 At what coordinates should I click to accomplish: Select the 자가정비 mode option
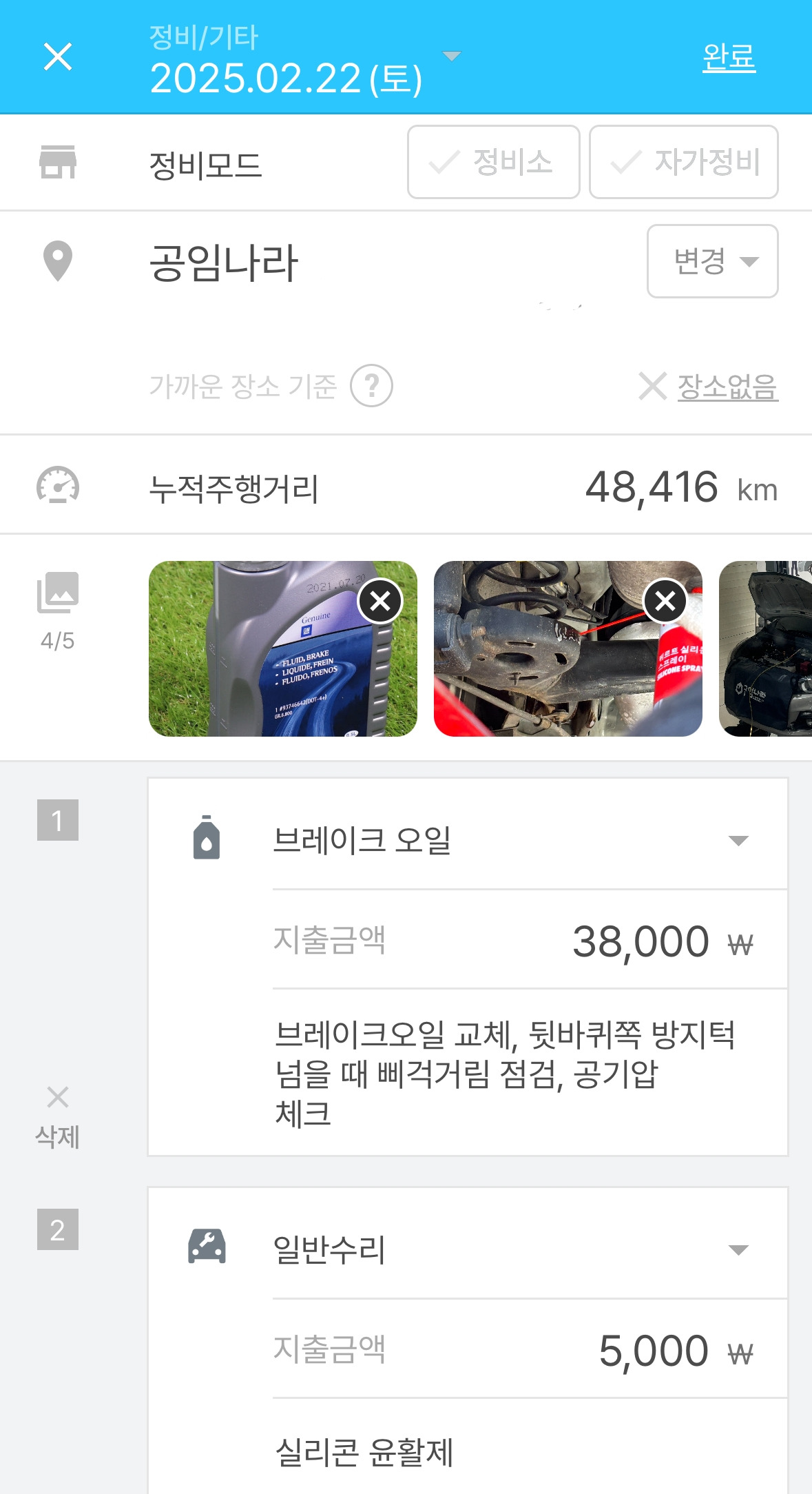(x=684, y=162)
